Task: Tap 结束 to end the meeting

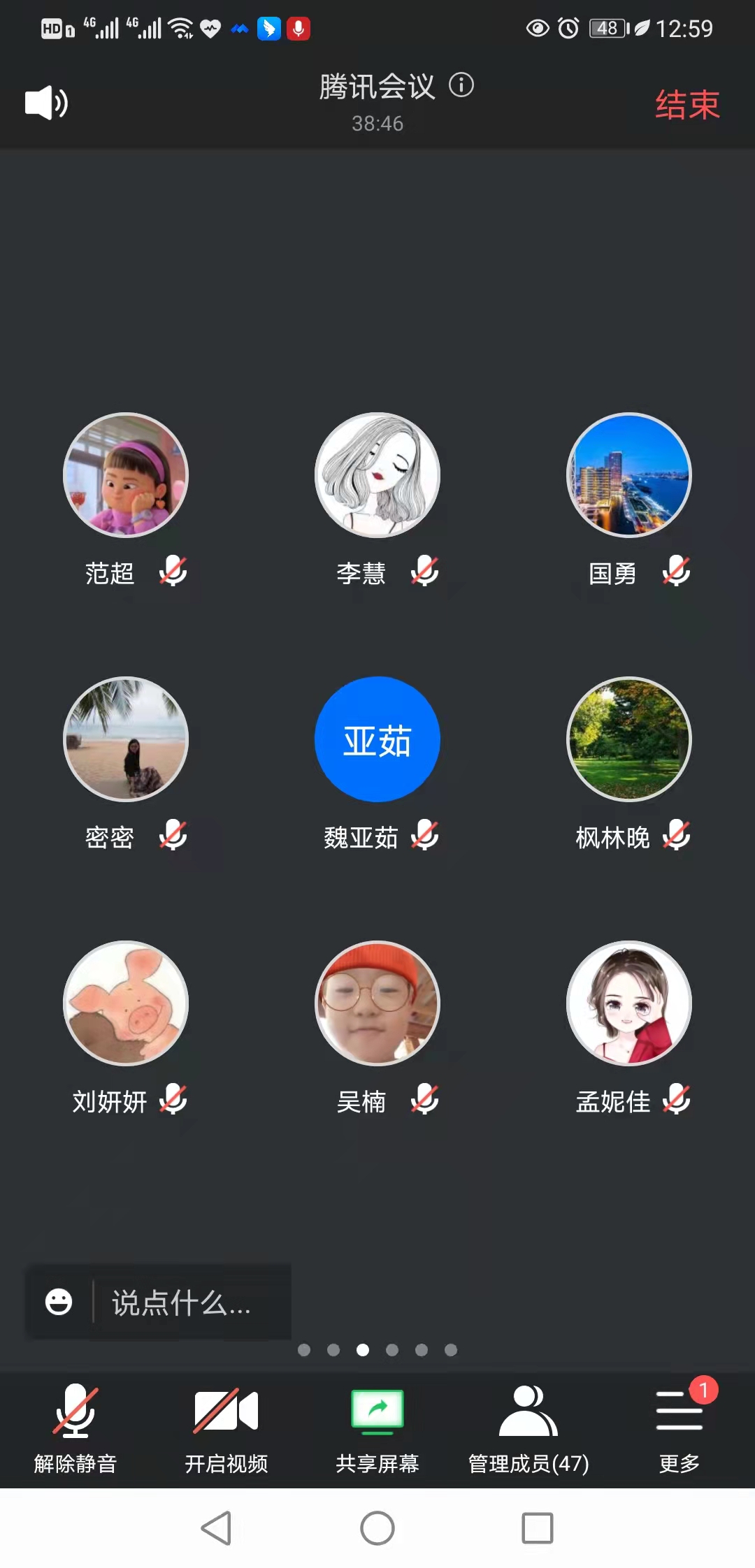Action: click(x=686, y=105)
